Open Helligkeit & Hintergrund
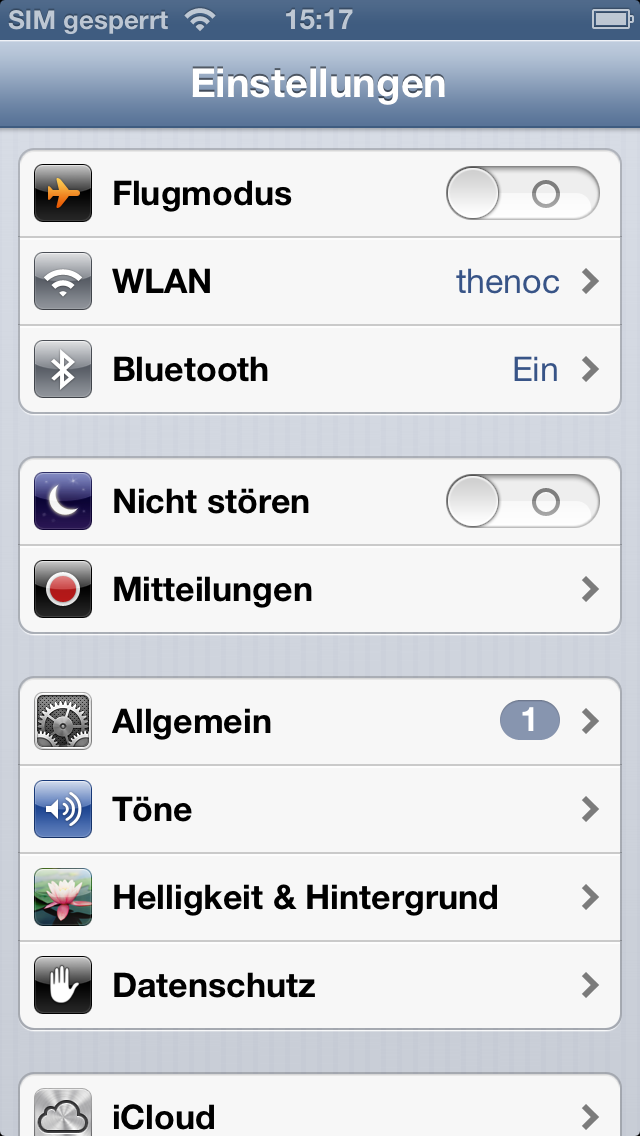 click(320, 897)
